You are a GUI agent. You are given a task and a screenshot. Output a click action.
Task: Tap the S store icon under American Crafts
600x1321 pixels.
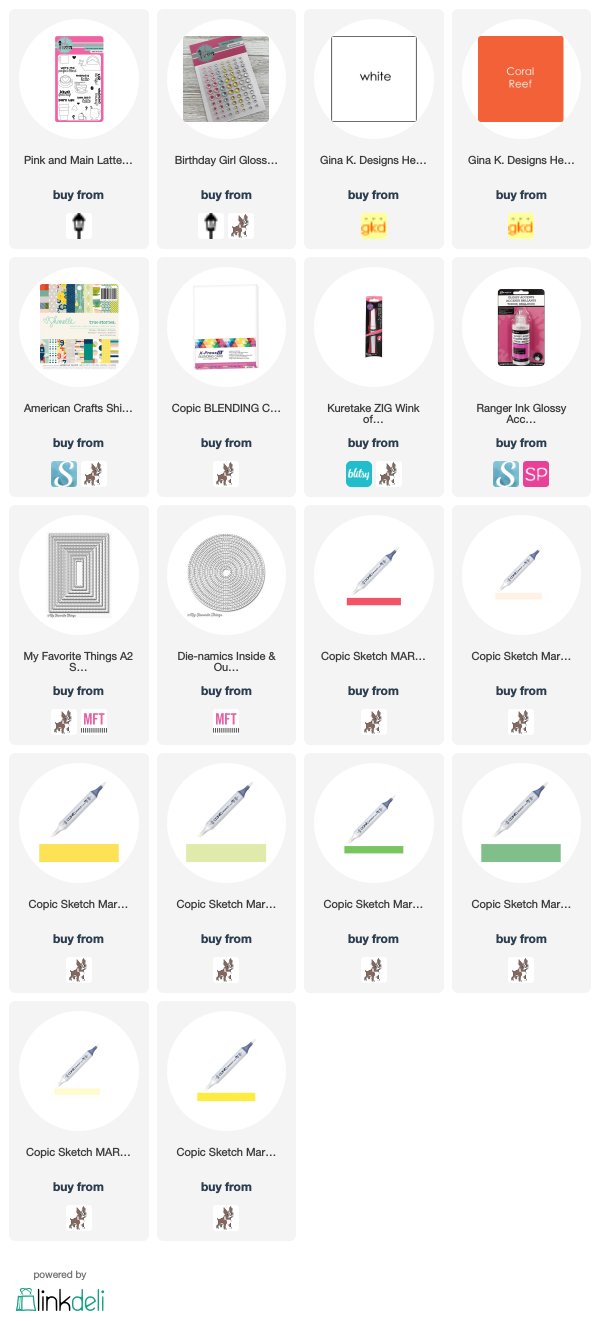(63, 474)
